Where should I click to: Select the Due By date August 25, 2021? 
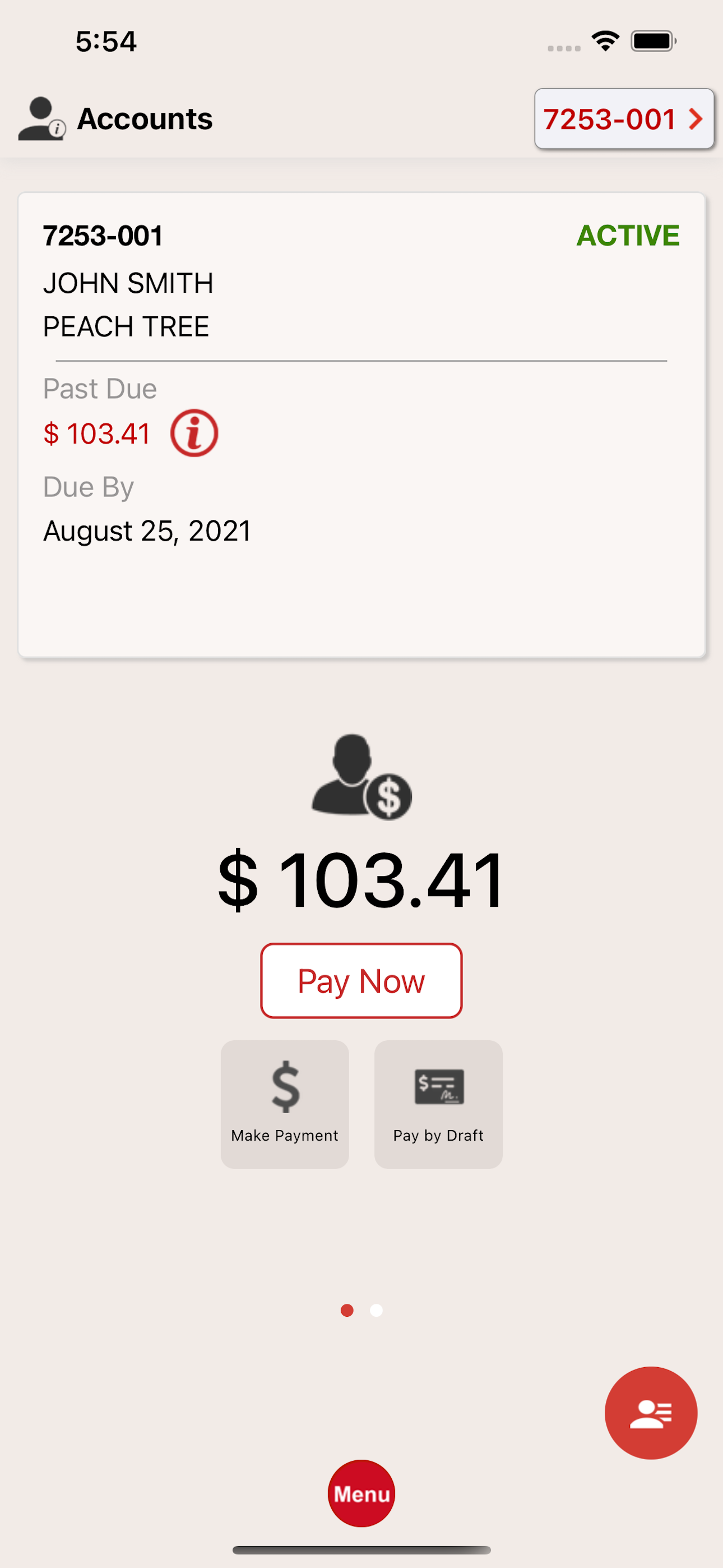click(x=147, y=530)
